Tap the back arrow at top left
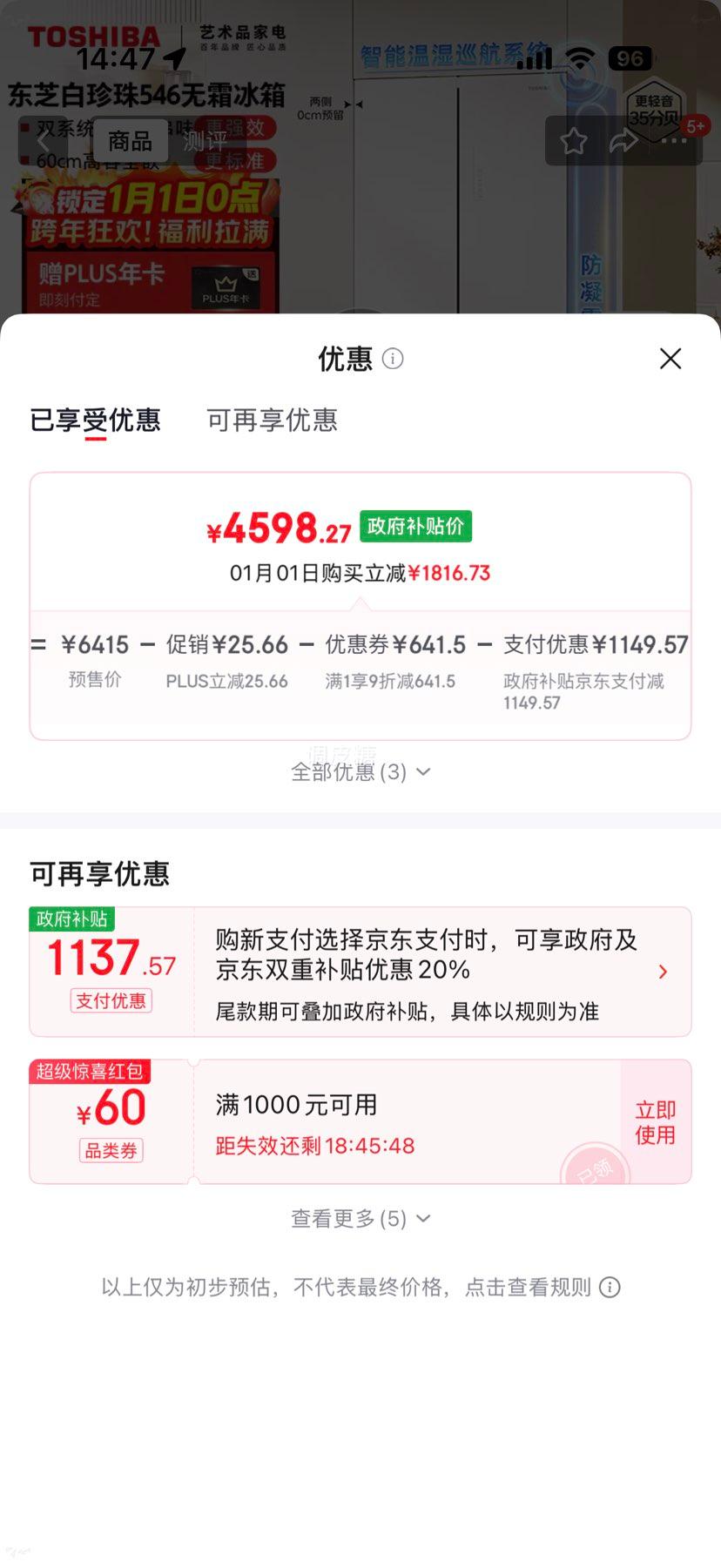Viewport: 721px width, 1568px height. pos(44,141)
